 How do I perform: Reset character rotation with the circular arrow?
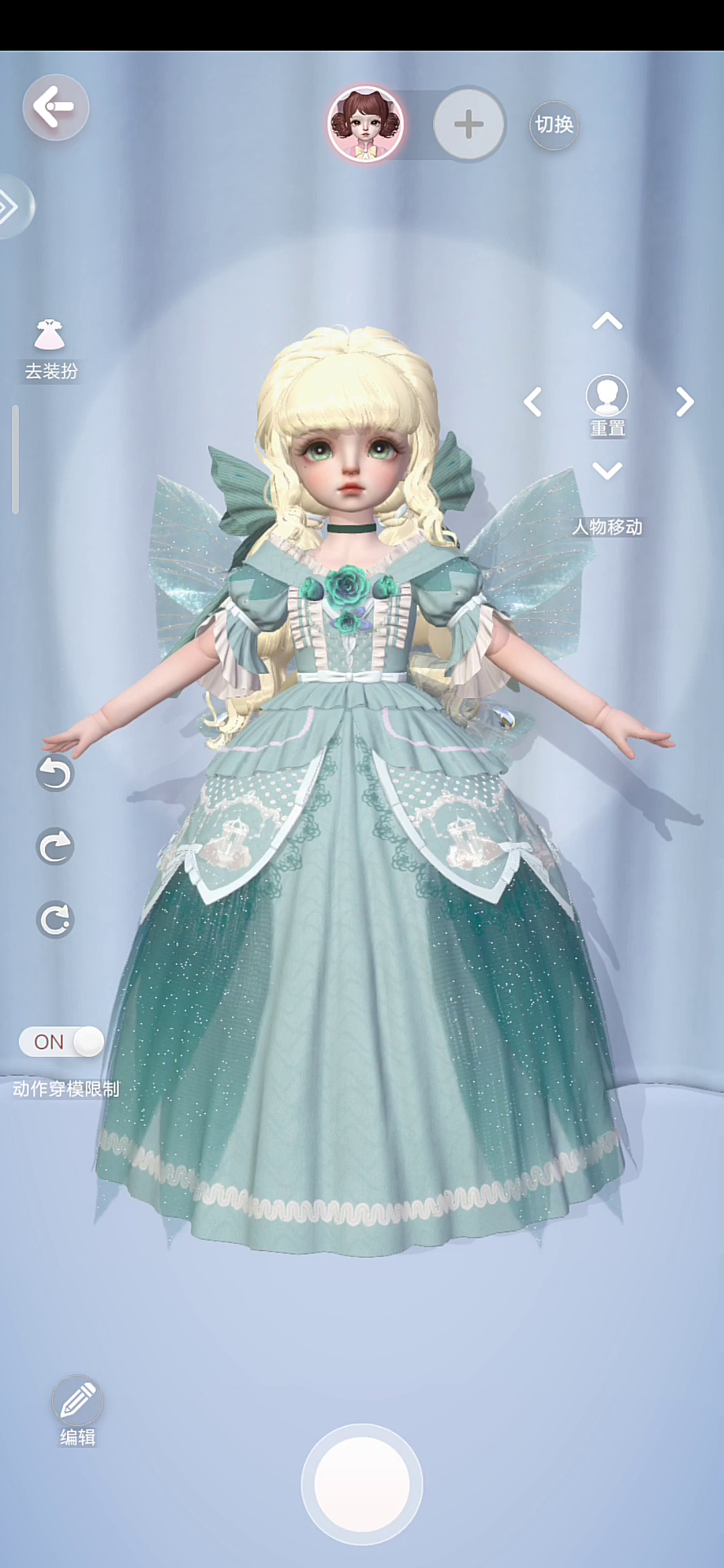(54, 919)
